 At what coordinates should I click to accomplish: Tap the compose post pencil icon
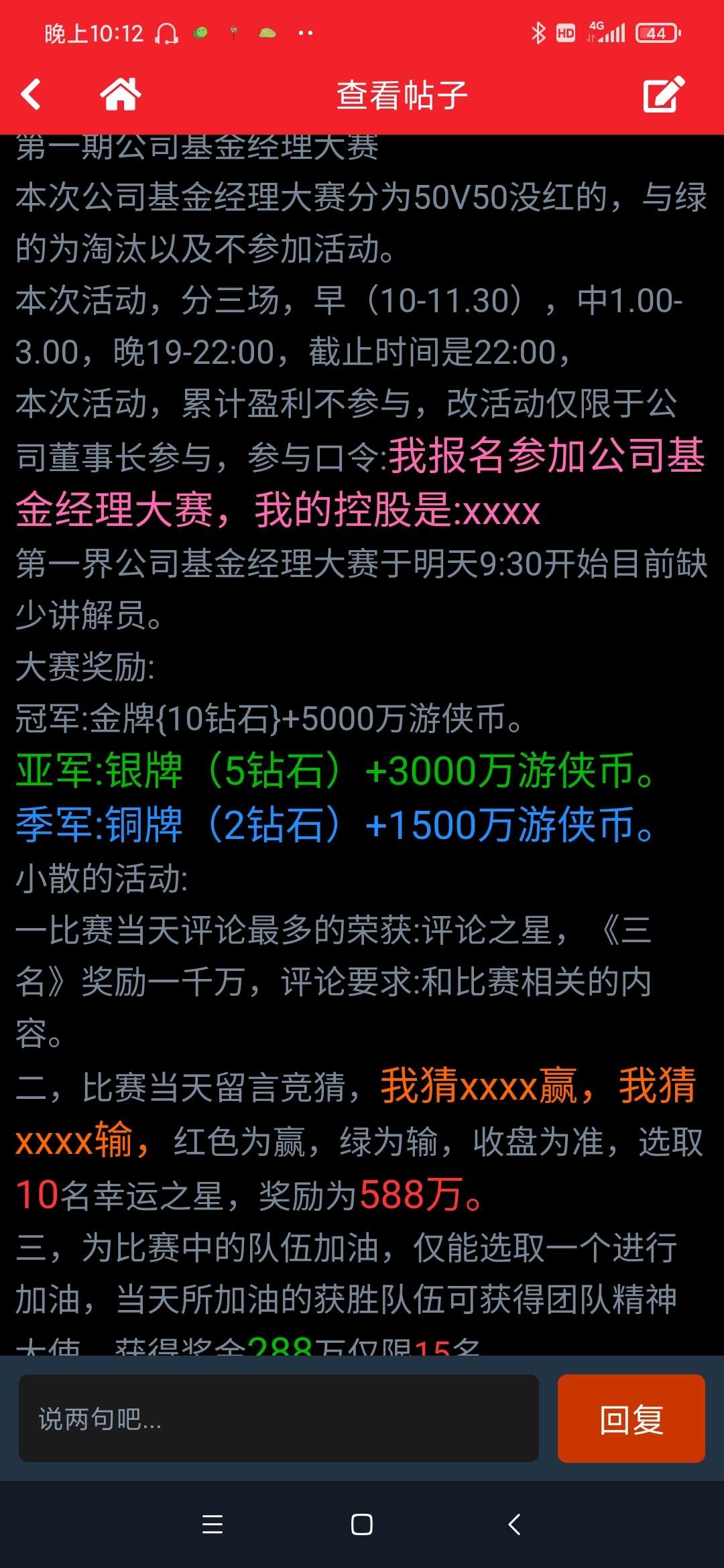664,94
